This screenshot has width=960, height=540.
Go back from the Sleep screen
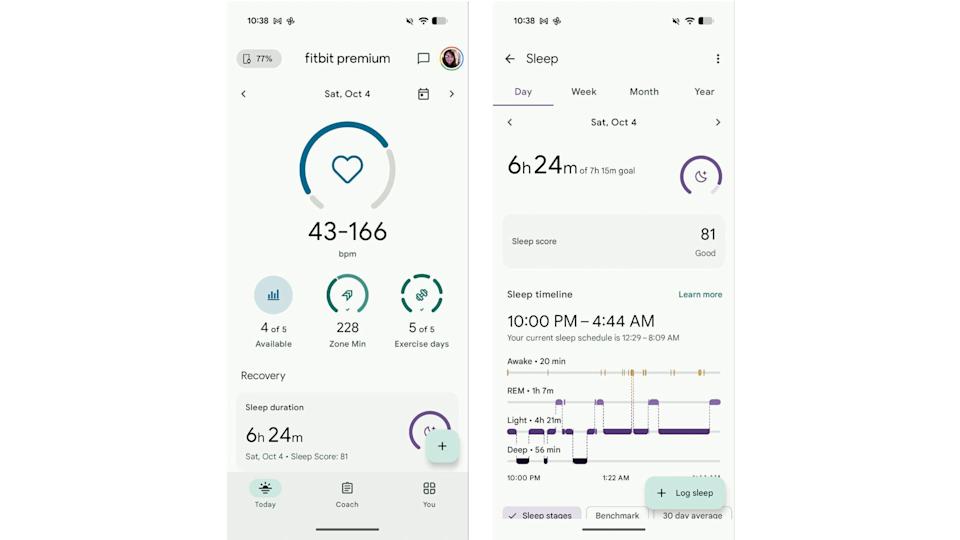click(x=510, y=59)
